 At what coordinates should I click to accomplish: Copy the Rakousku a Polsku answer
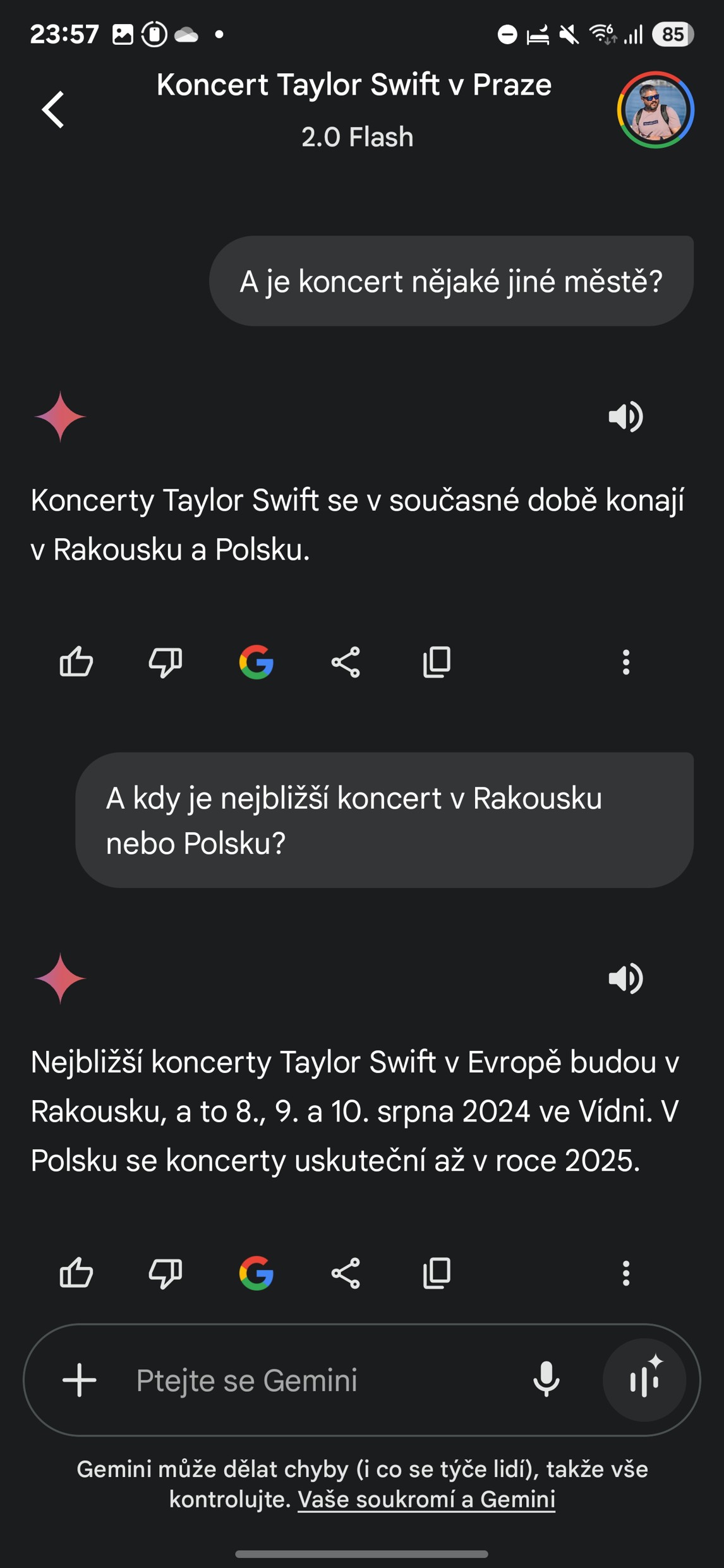(437, 662)
